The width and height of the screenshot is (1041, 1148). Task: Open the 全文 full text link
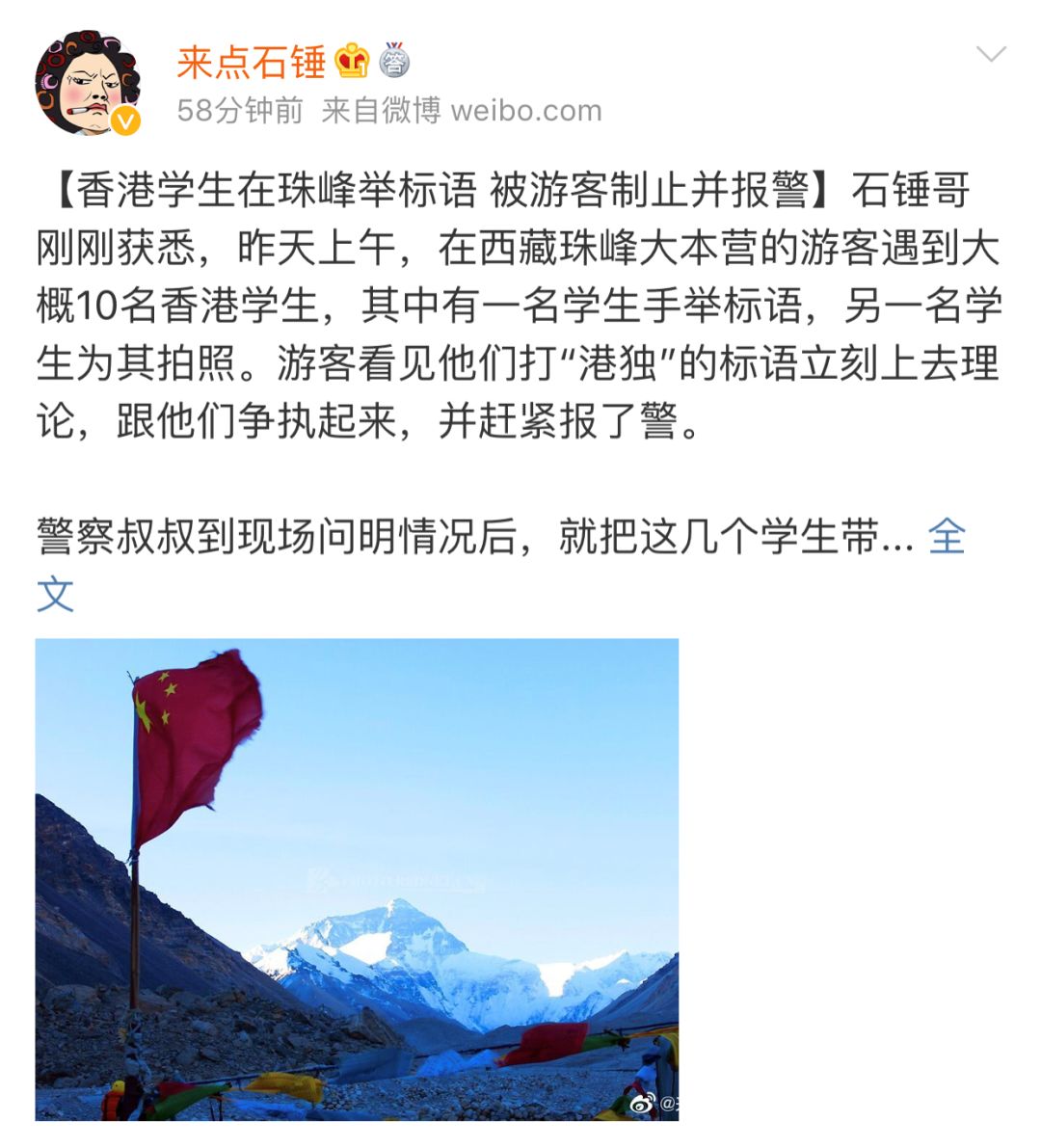pyautogui.click(x=946, y=538)
